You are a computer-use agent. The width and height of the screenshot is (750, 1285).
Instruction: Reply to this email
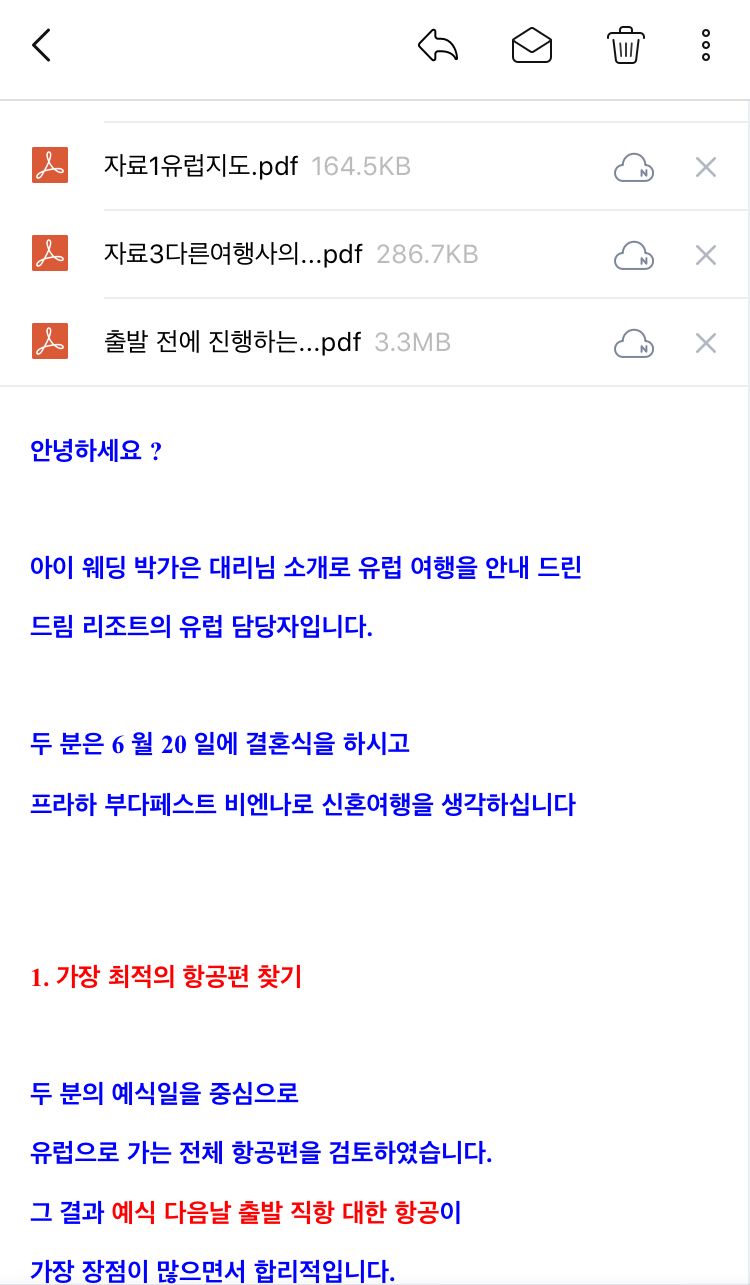click(438, 46)
